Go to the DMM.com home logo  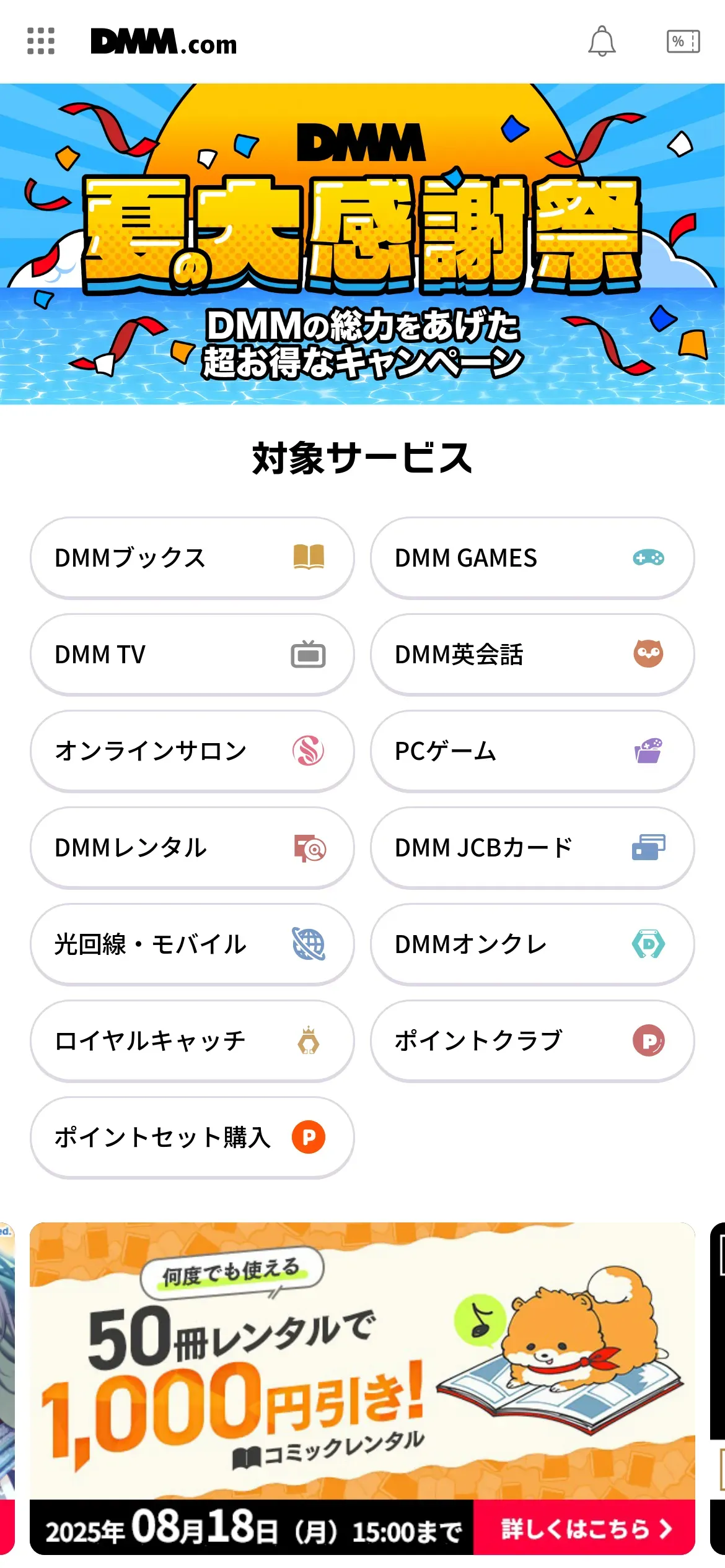[164, 42]
